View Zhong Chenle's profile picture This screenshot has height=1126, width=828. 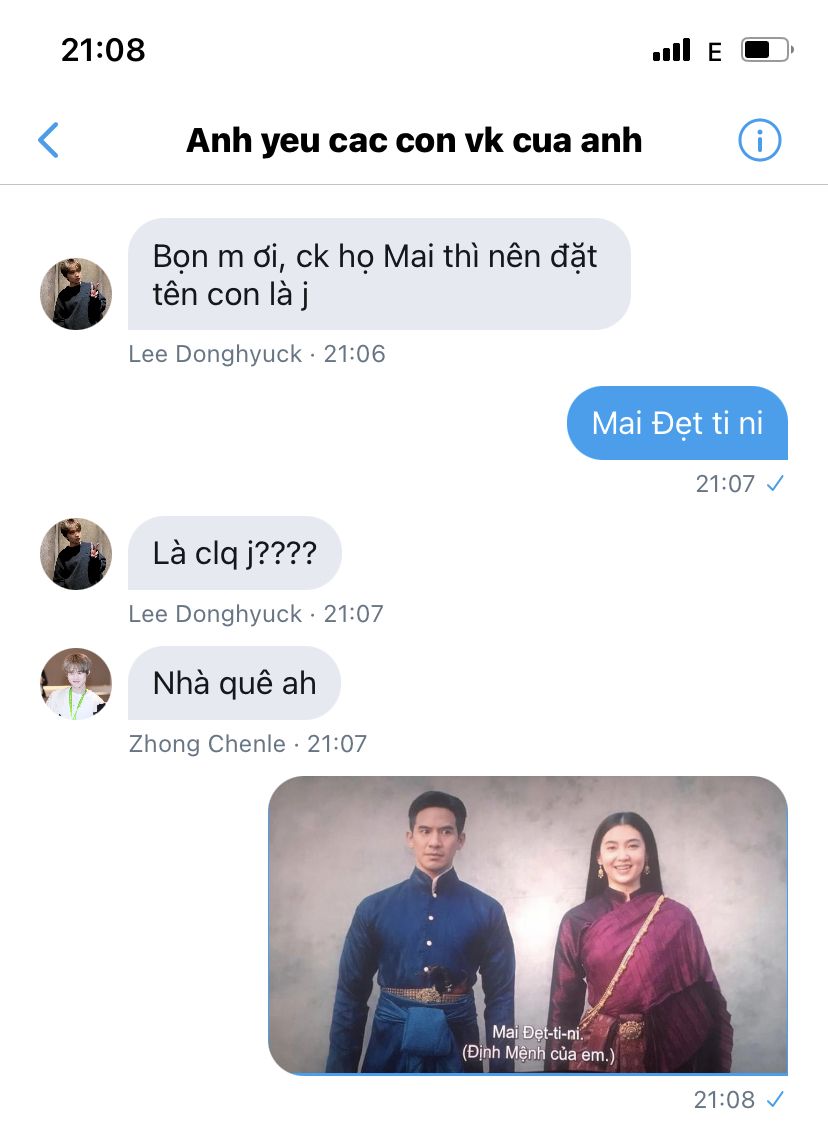76,683
